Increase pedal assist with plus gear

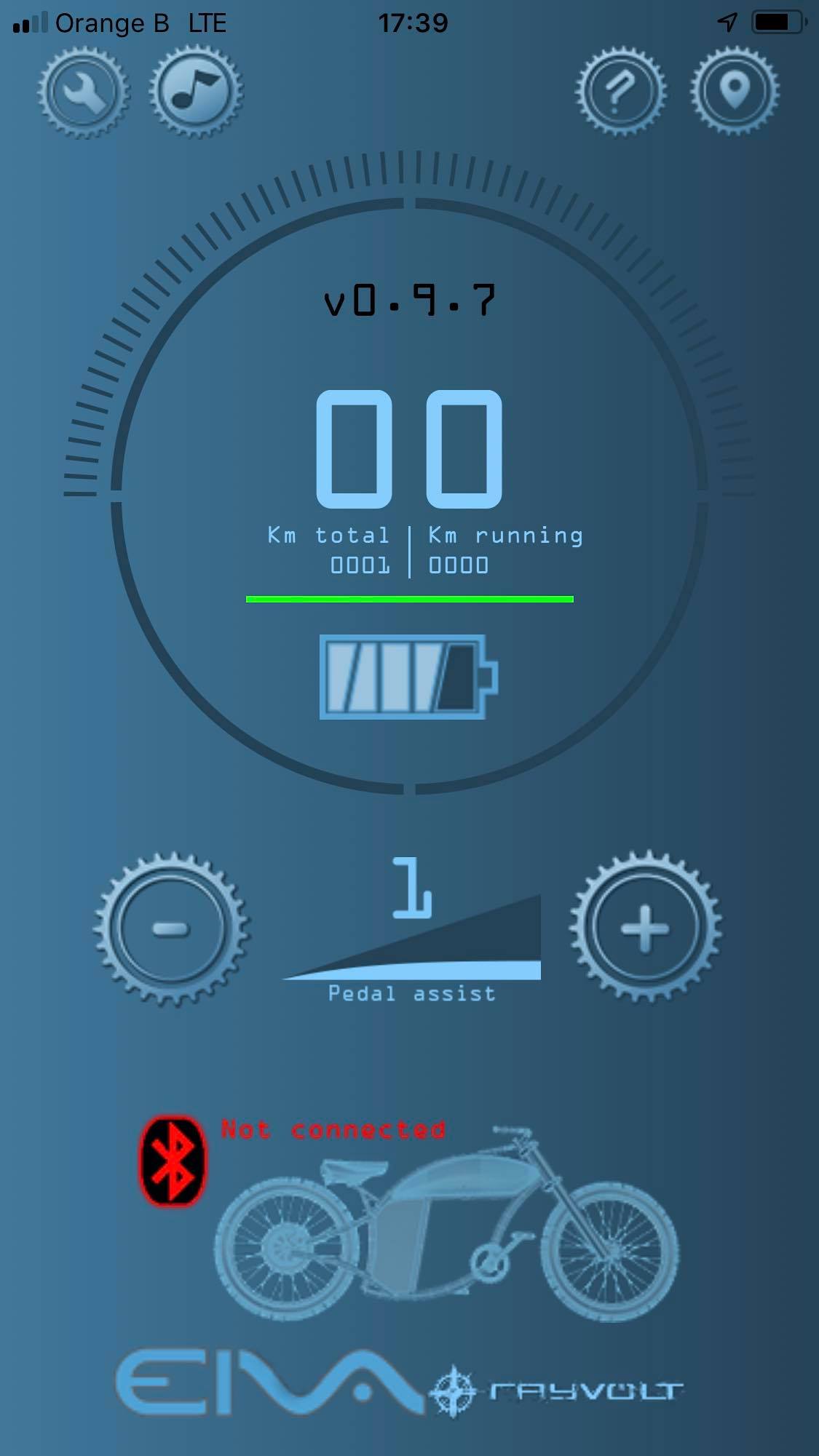coord(645,928)
